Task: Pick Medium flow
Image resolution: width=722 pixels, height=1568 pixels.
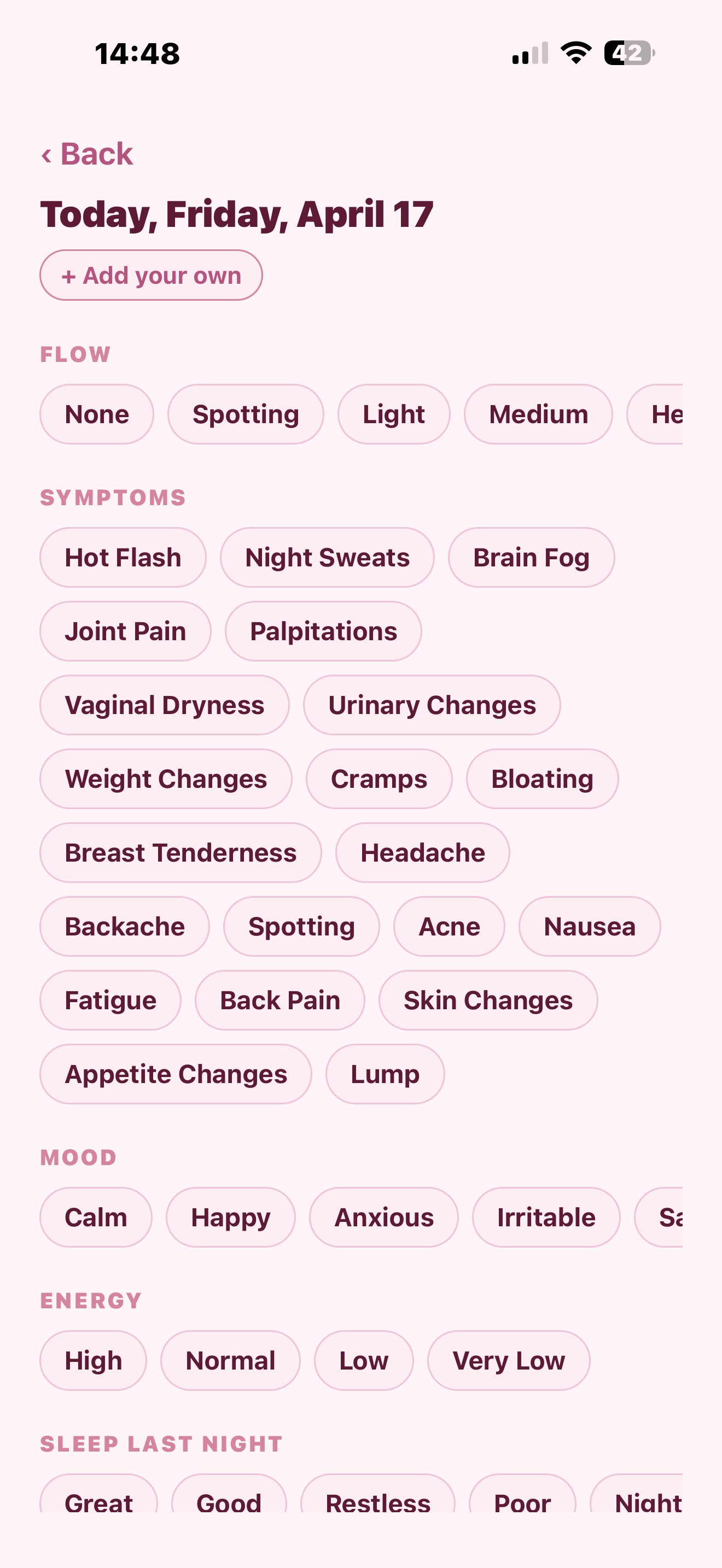Action: pyautogui.click(x=538, y=414)
